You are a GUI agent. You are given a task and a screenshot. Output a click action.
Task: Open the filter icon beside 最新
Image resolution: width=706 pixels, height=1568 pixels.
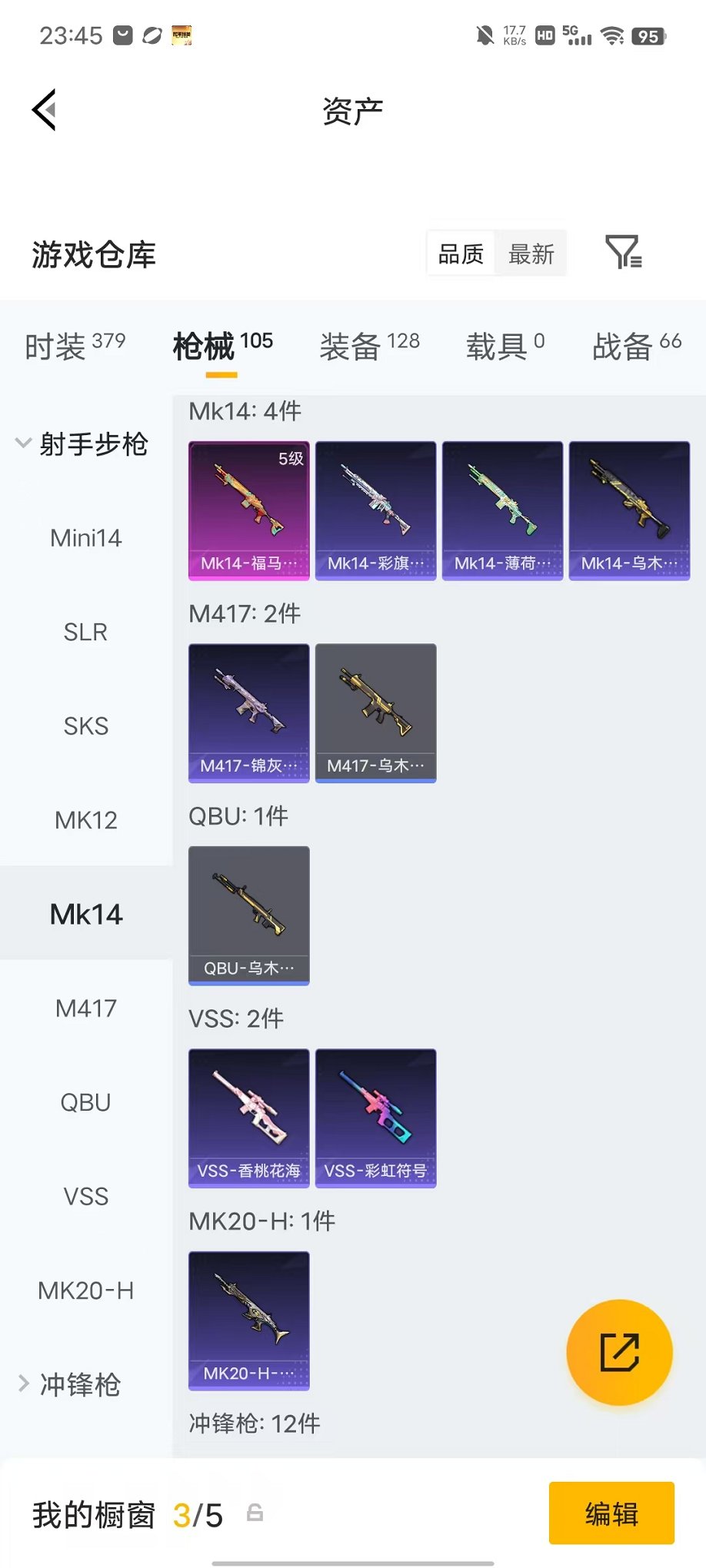(624, 252)
